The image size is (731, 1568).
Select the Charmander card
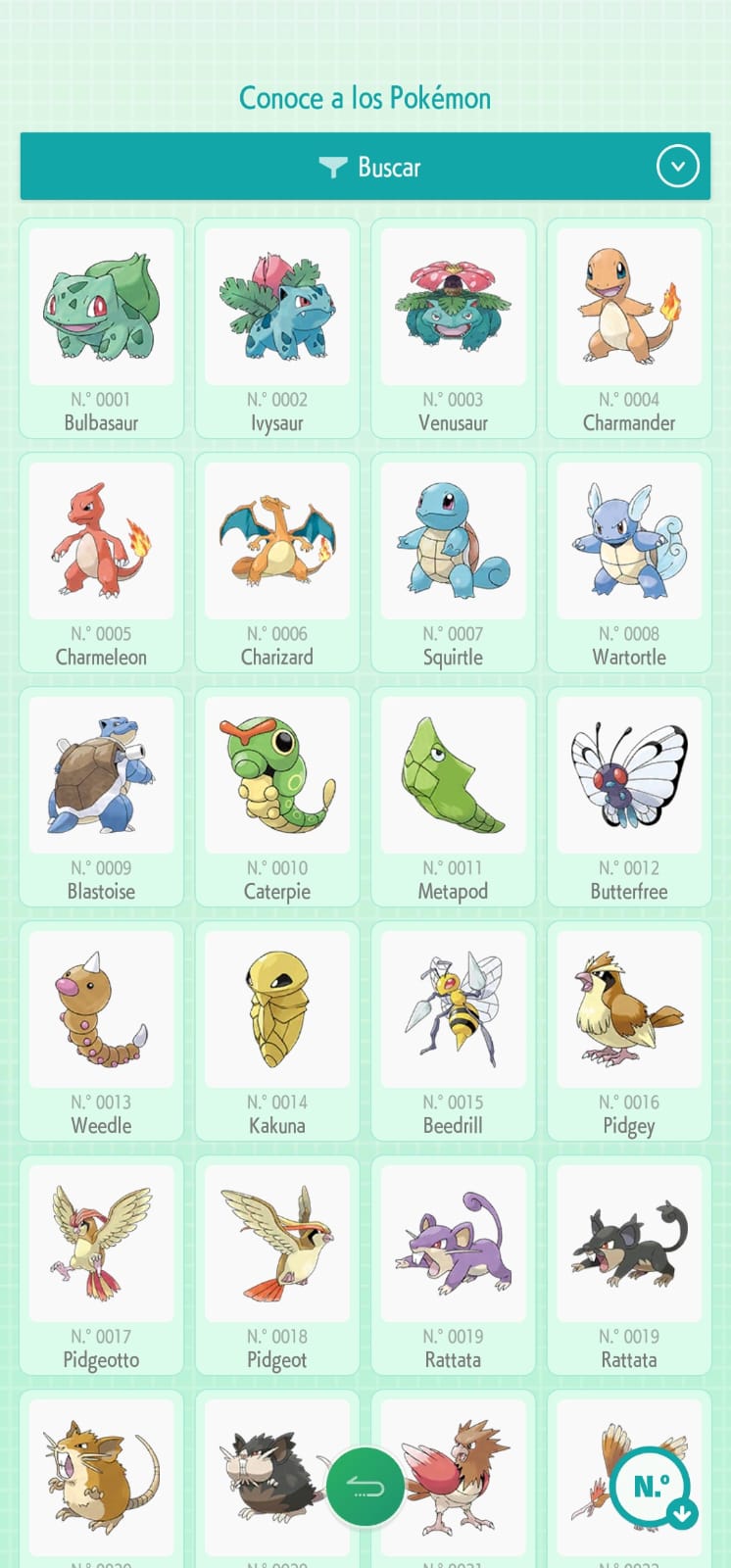[x=628, y=327]
